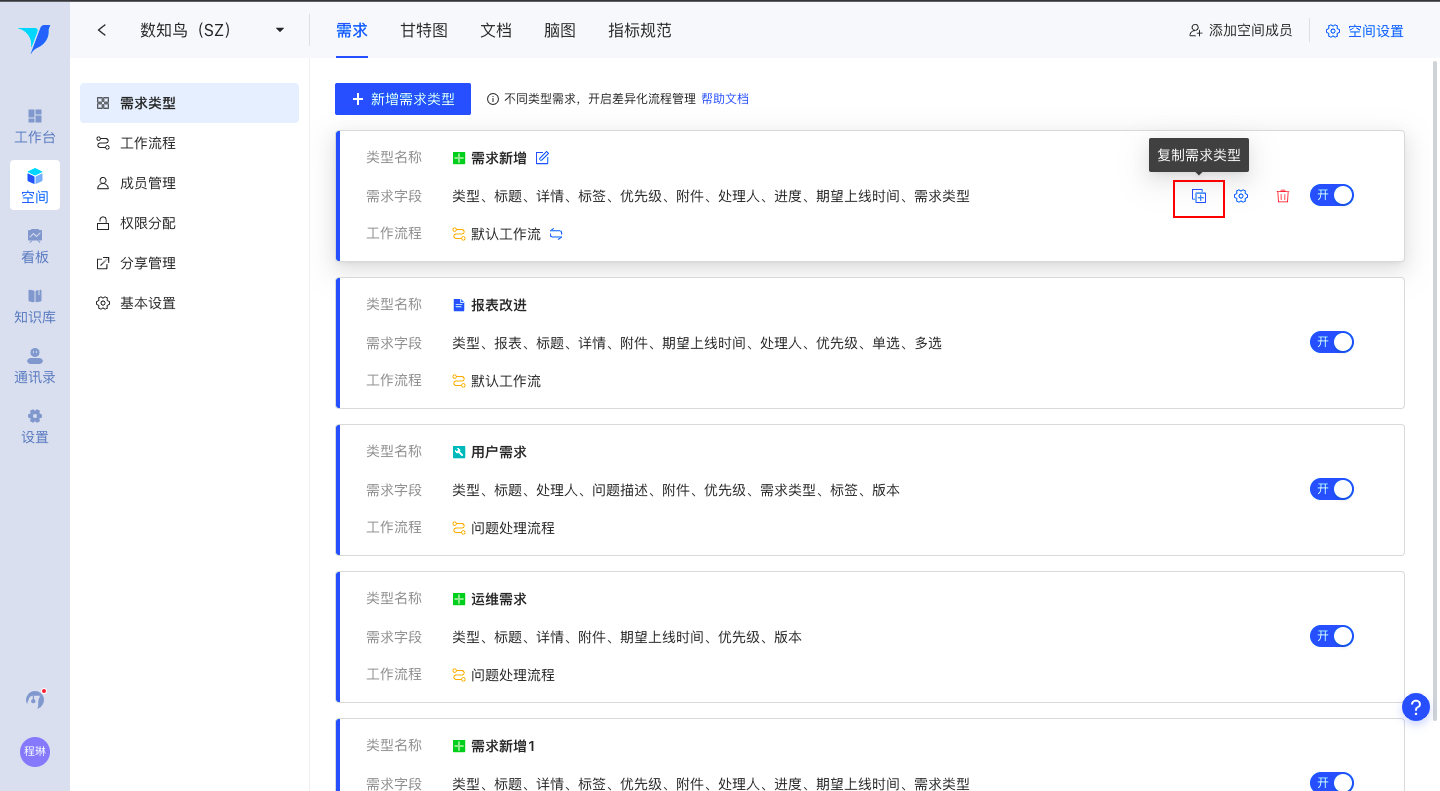The width and height of the screenshot is (1440, 791).
Task: Open 工作流程 in the sidebar
Action: [147, 143]
